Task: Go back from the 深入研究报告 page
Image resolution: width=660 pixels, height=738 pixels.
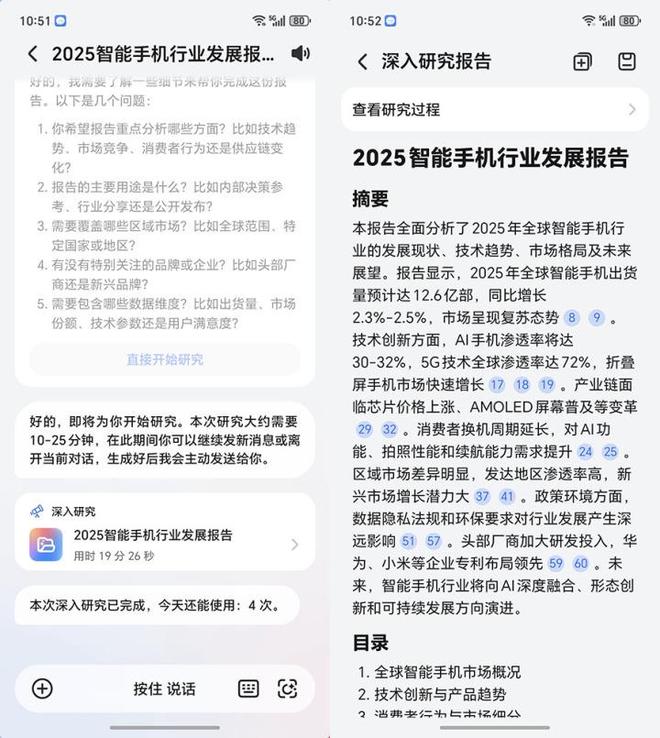Action: click(362, 62)
